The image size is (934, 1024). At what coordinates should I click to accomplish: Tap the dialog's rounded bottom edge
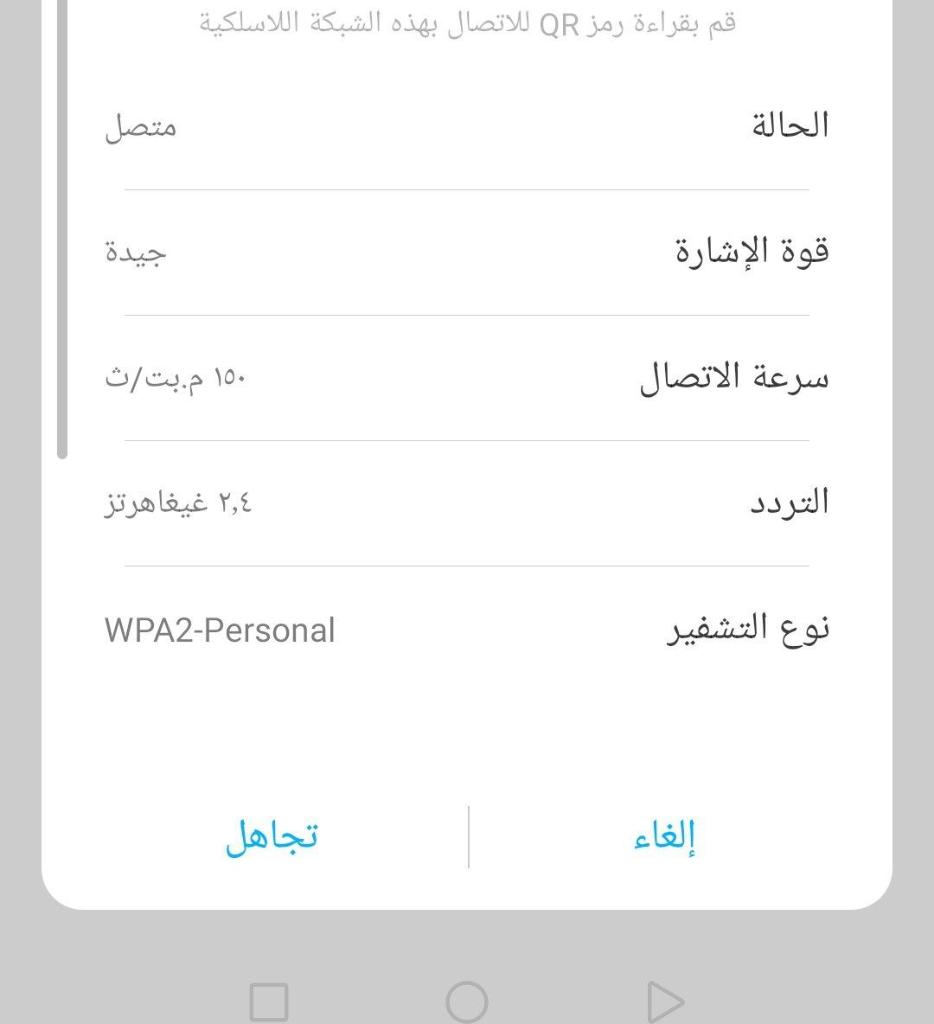[x=467, y=900]
